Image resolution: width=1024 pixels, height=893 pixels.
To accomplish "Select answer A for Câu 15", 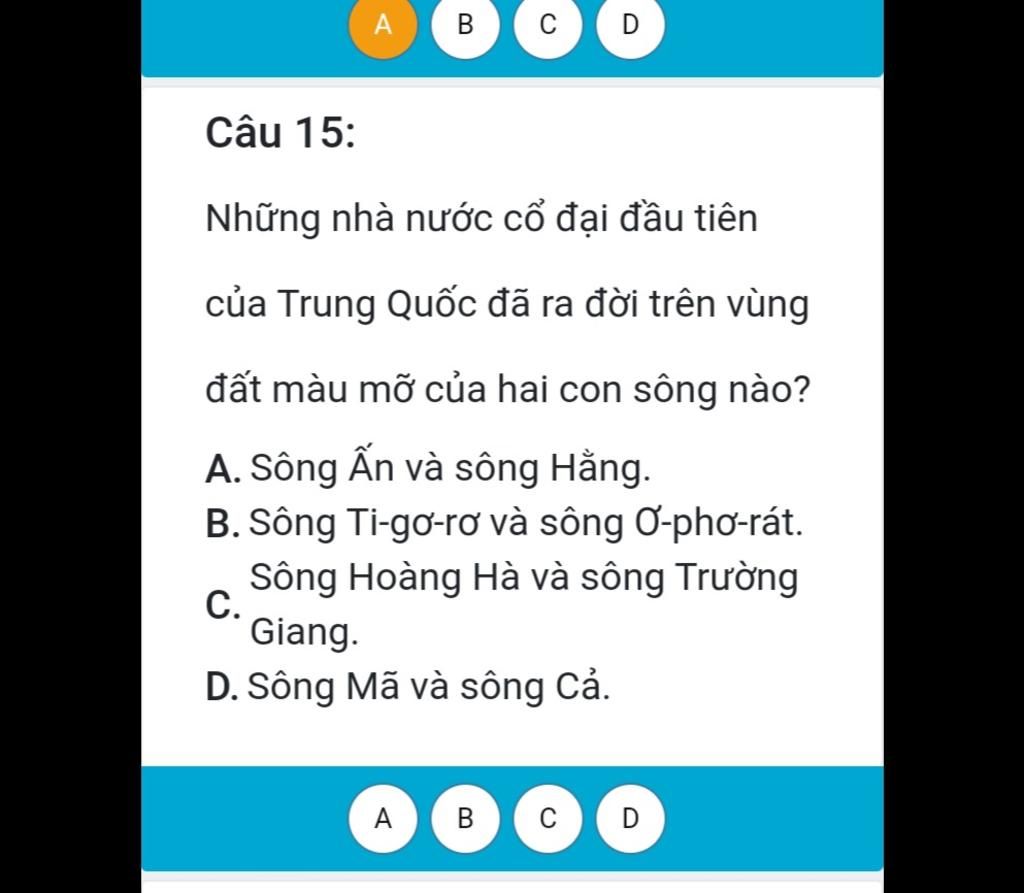I will 382,818.
